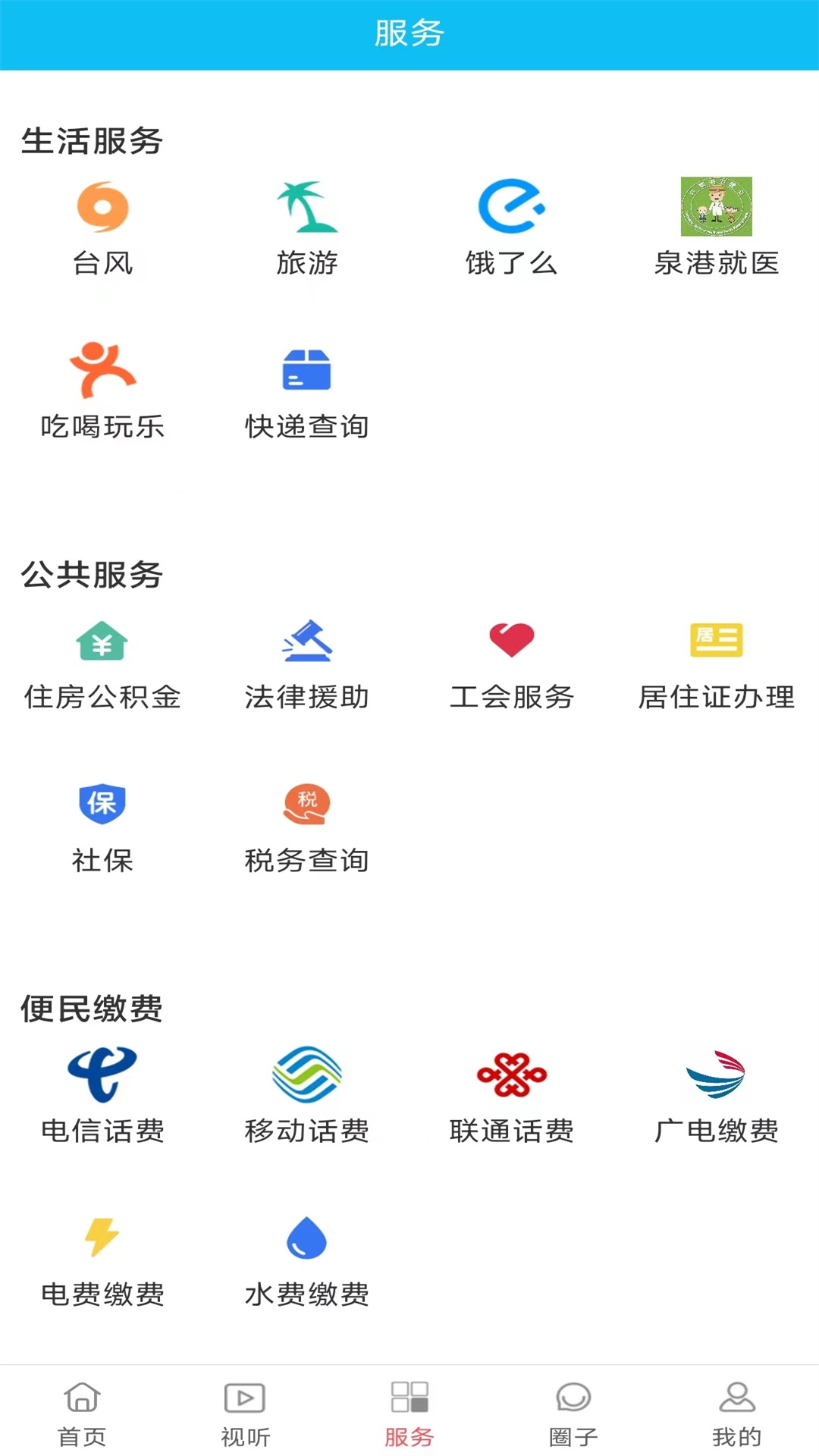
Task: Open 居住证办理 residence permit
Action: [717, 664]
